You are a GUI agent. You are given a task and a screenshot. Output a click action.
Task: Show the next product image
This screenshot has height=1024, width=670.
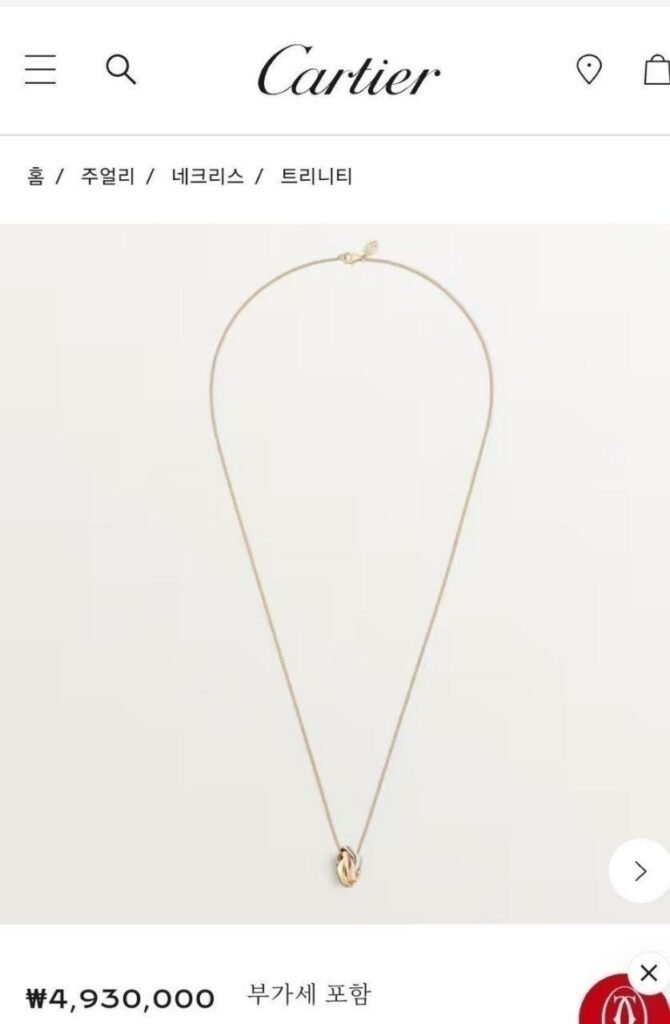(640, 871)
